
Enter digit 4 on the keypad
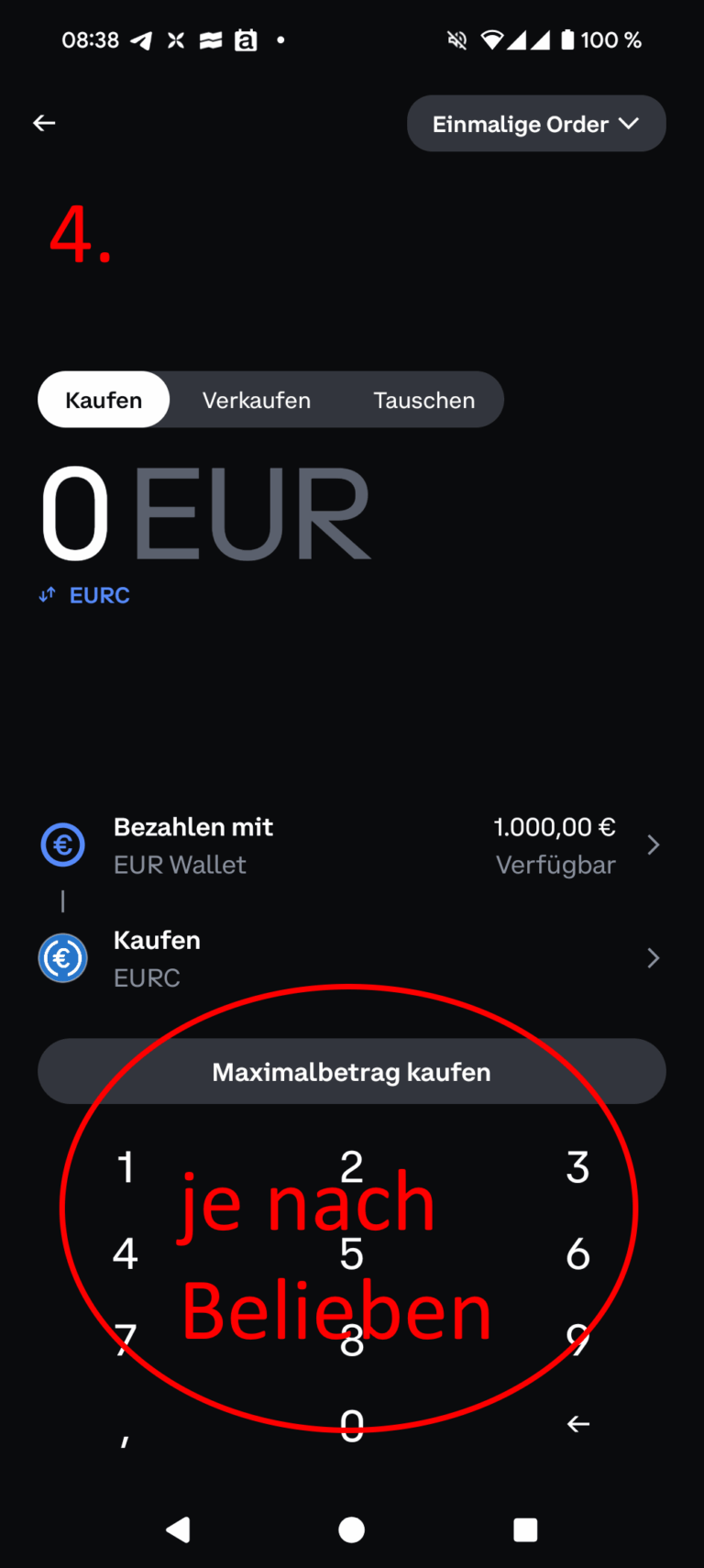(x=126, y=1254)
